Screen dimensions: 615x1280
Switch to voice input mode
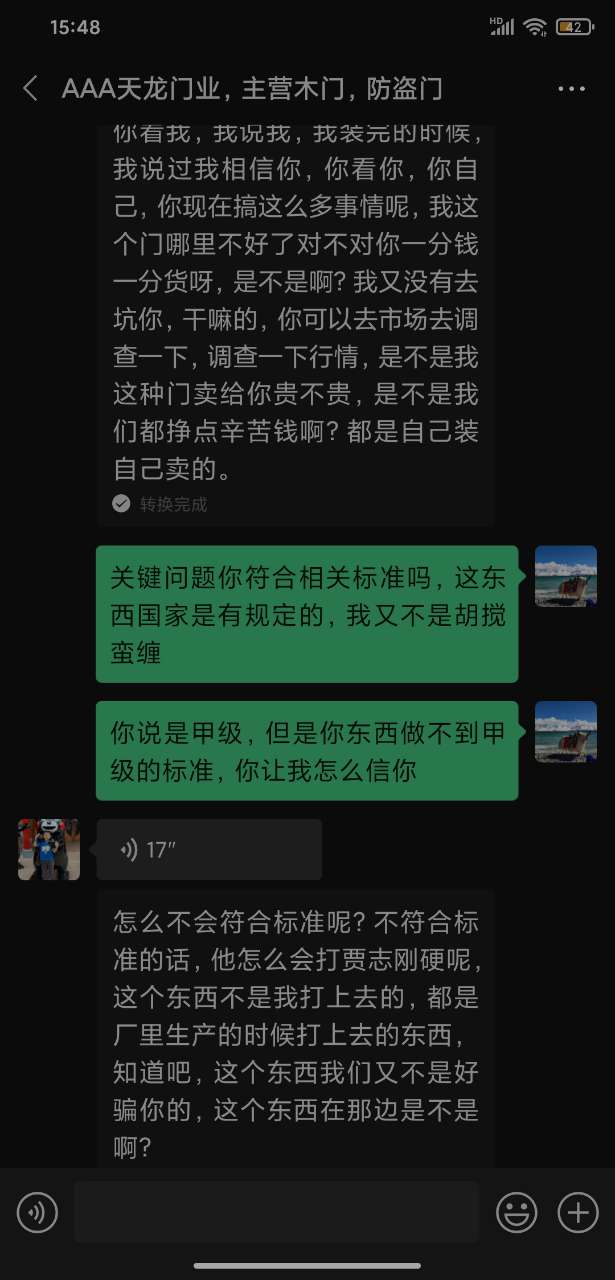coord(37,1214)
